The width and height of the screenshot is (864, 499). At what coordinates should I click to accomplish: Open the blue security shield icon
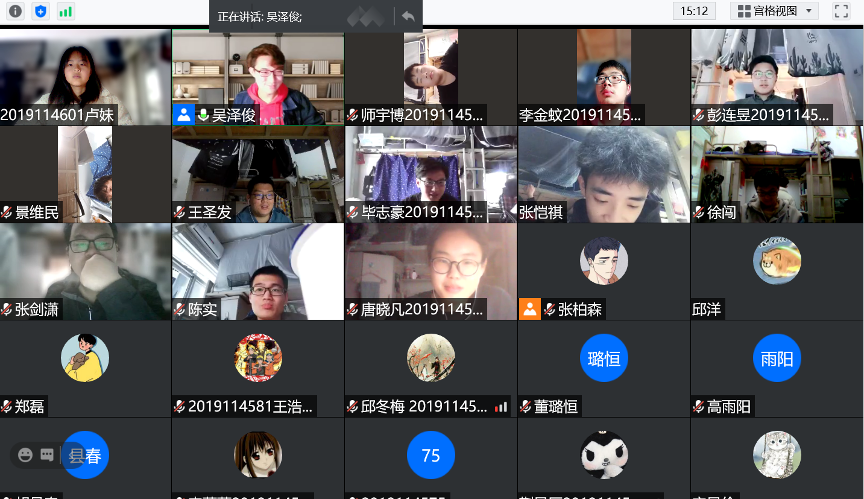(x=40, y=11)
